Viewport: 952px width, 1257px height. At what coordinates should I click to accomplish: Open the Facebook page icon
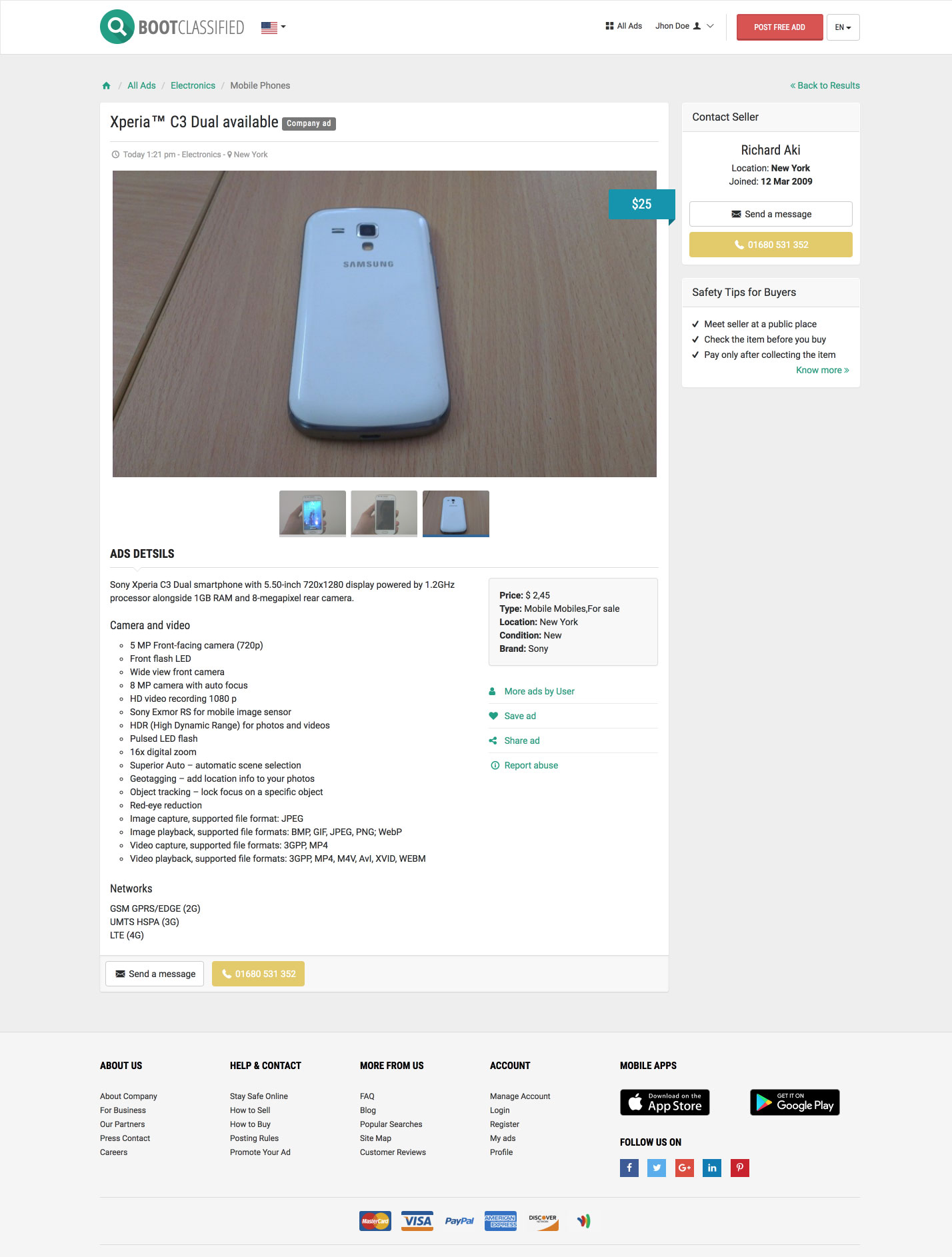coord(629,1168)
